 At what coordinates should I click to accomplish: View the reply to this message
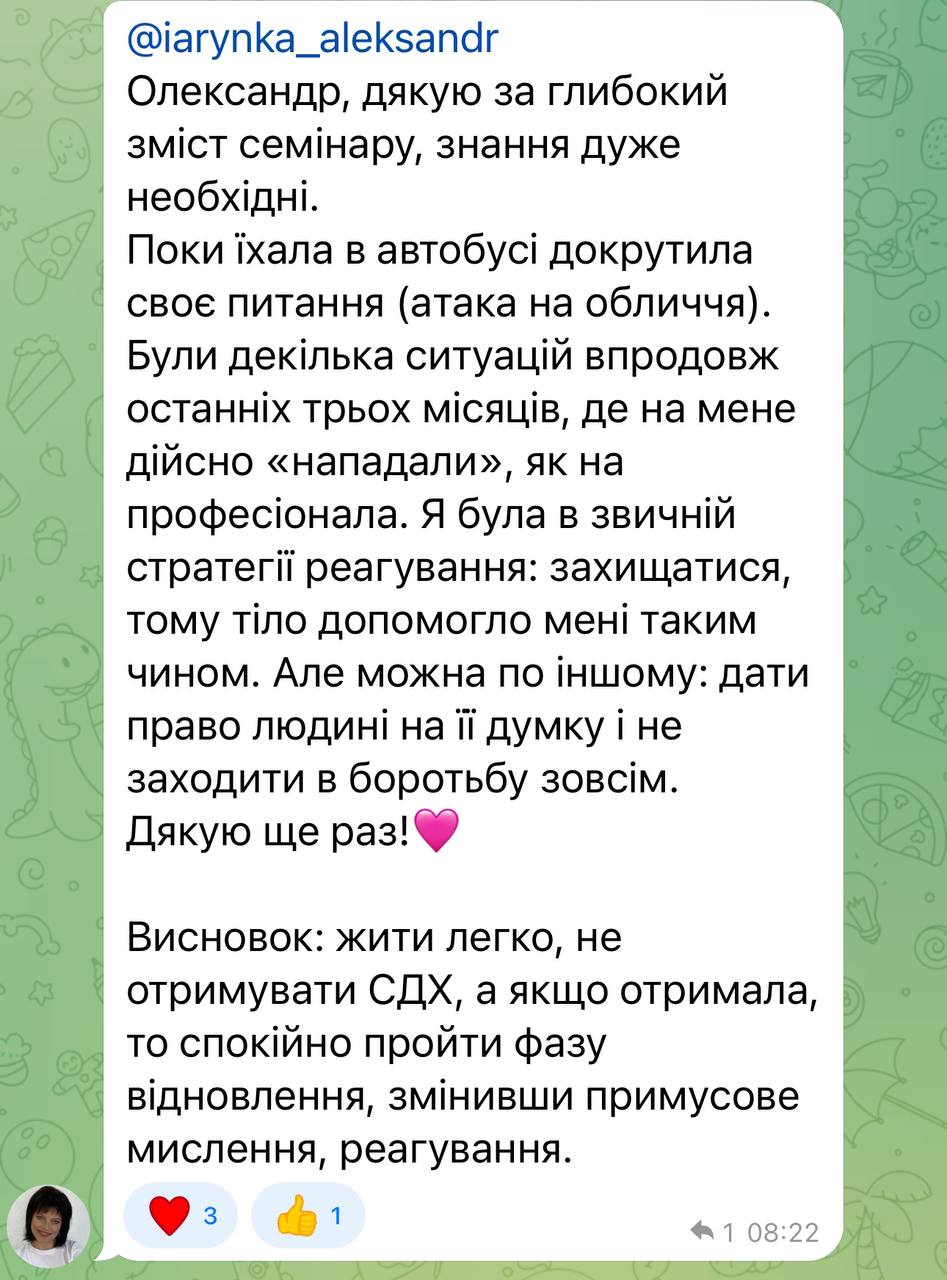click(x=711, y=1232)
